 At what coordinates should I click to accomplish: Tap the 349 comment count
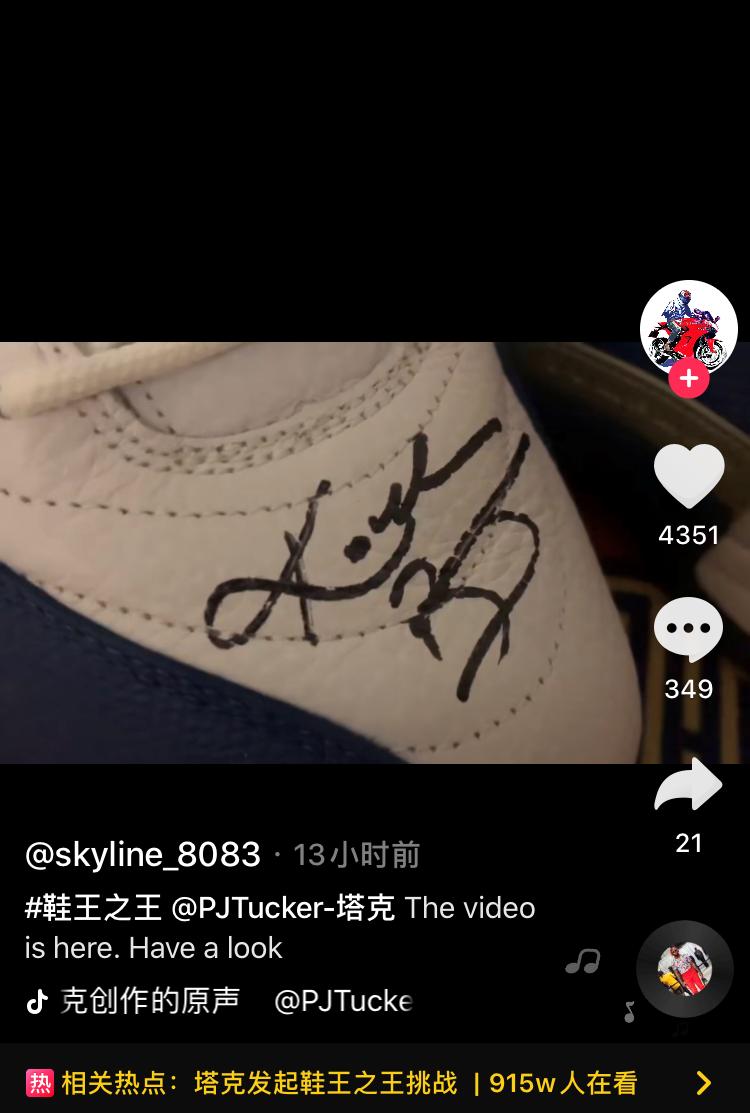(x=688, y=689)
